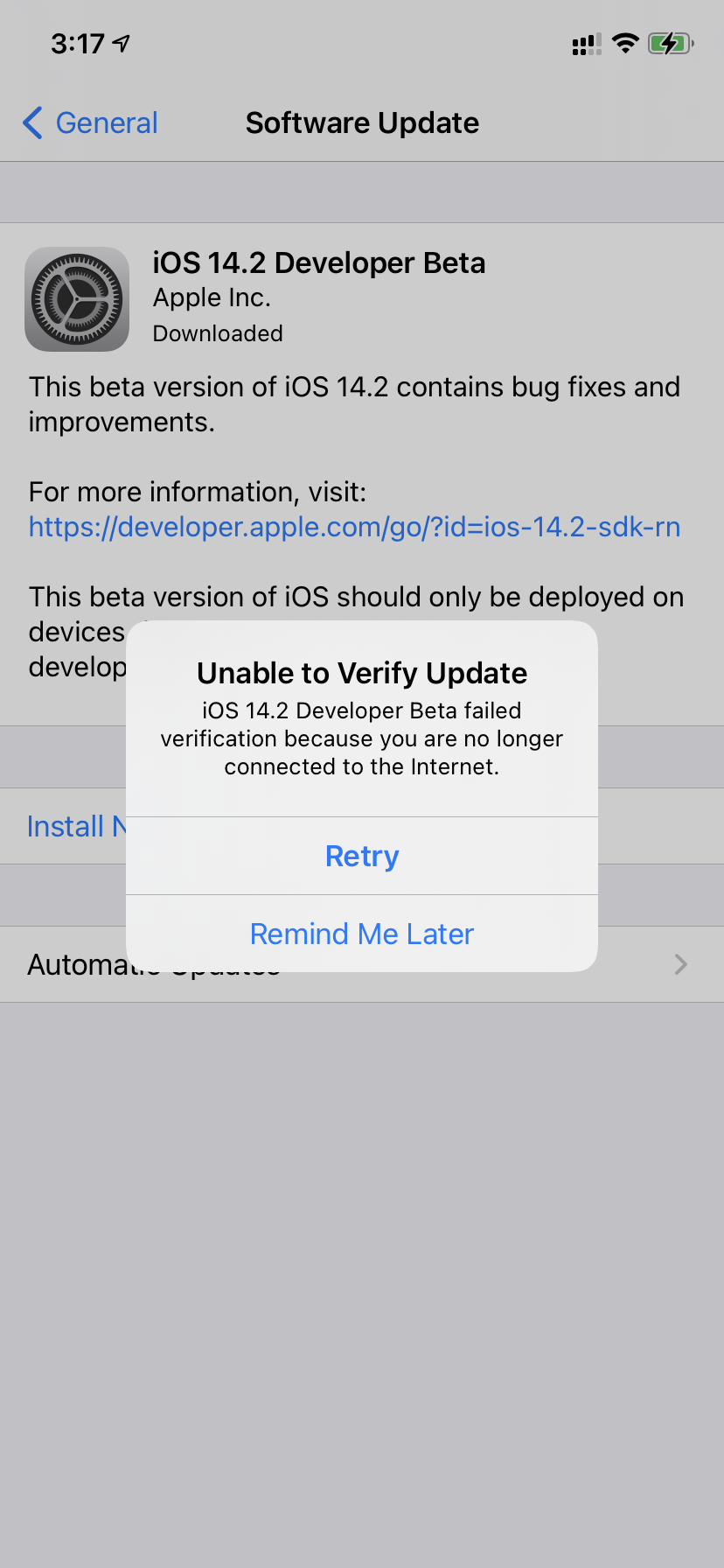Viewport: 724px width, 1568px height.
Task: Retry verifying the update
Action: tap(362, 856)
